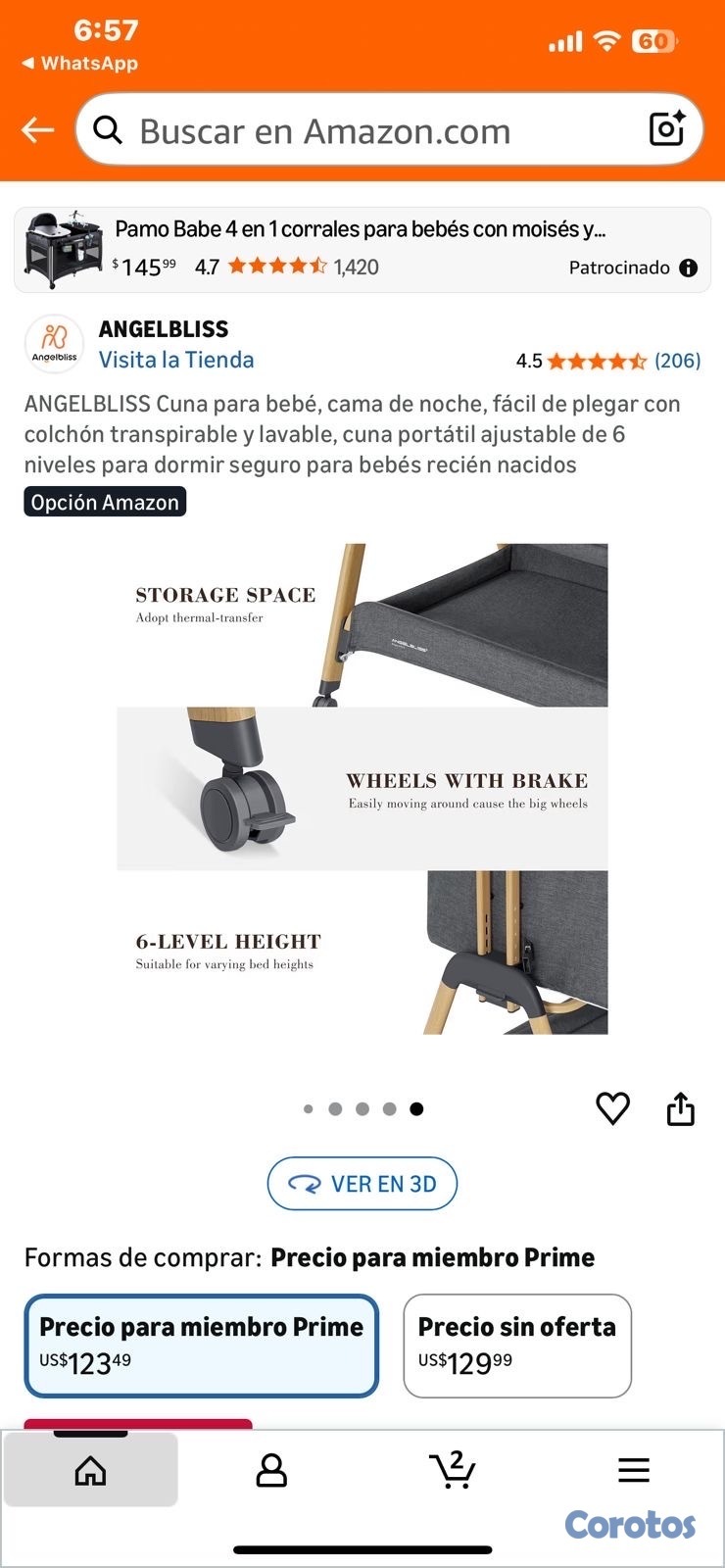Switch to the Home tab
This screenshot has width=725, height=1568.
coord(90,1470)
